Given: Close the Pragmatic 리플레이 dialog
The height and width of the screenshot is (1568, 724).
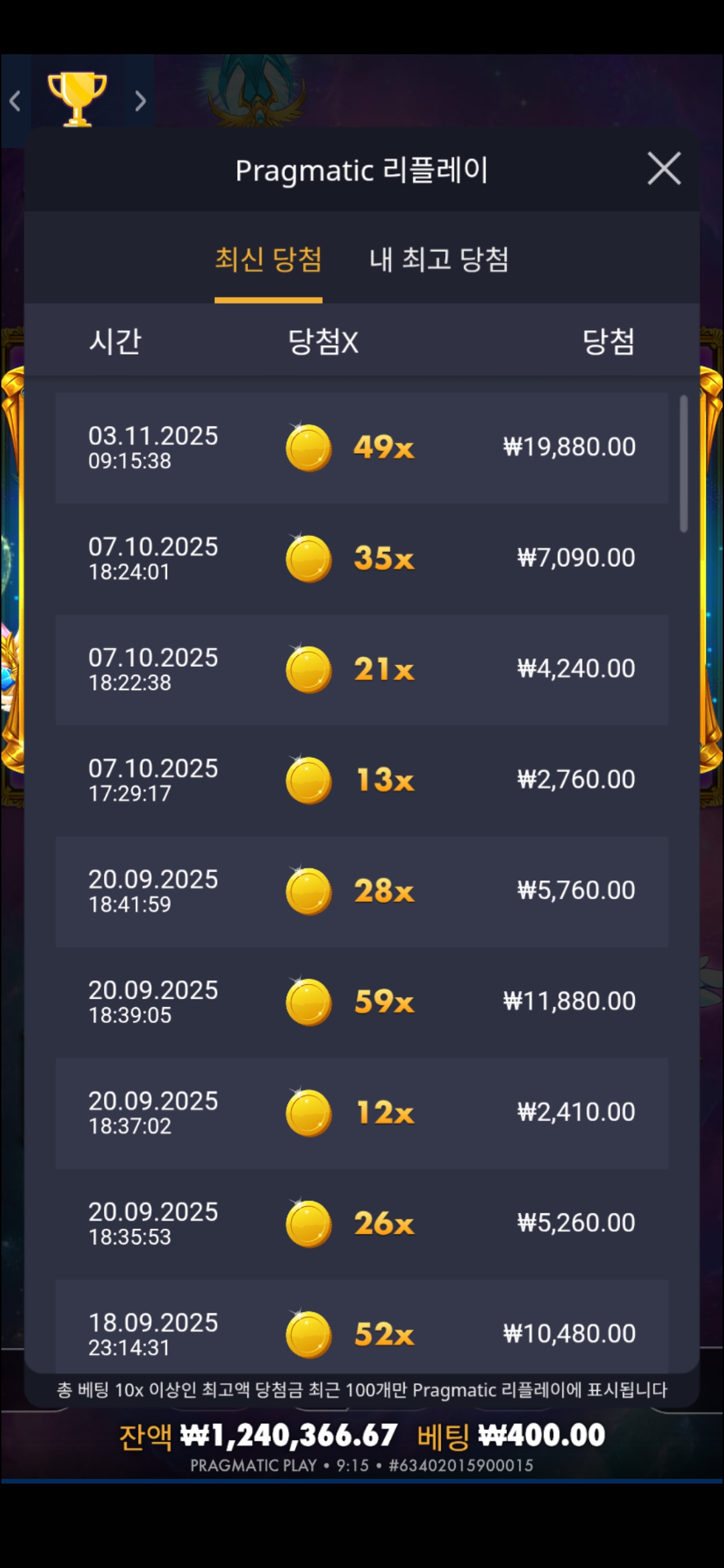Looking at the screenshot, I should pyautogui.click(x=664, y=168).
